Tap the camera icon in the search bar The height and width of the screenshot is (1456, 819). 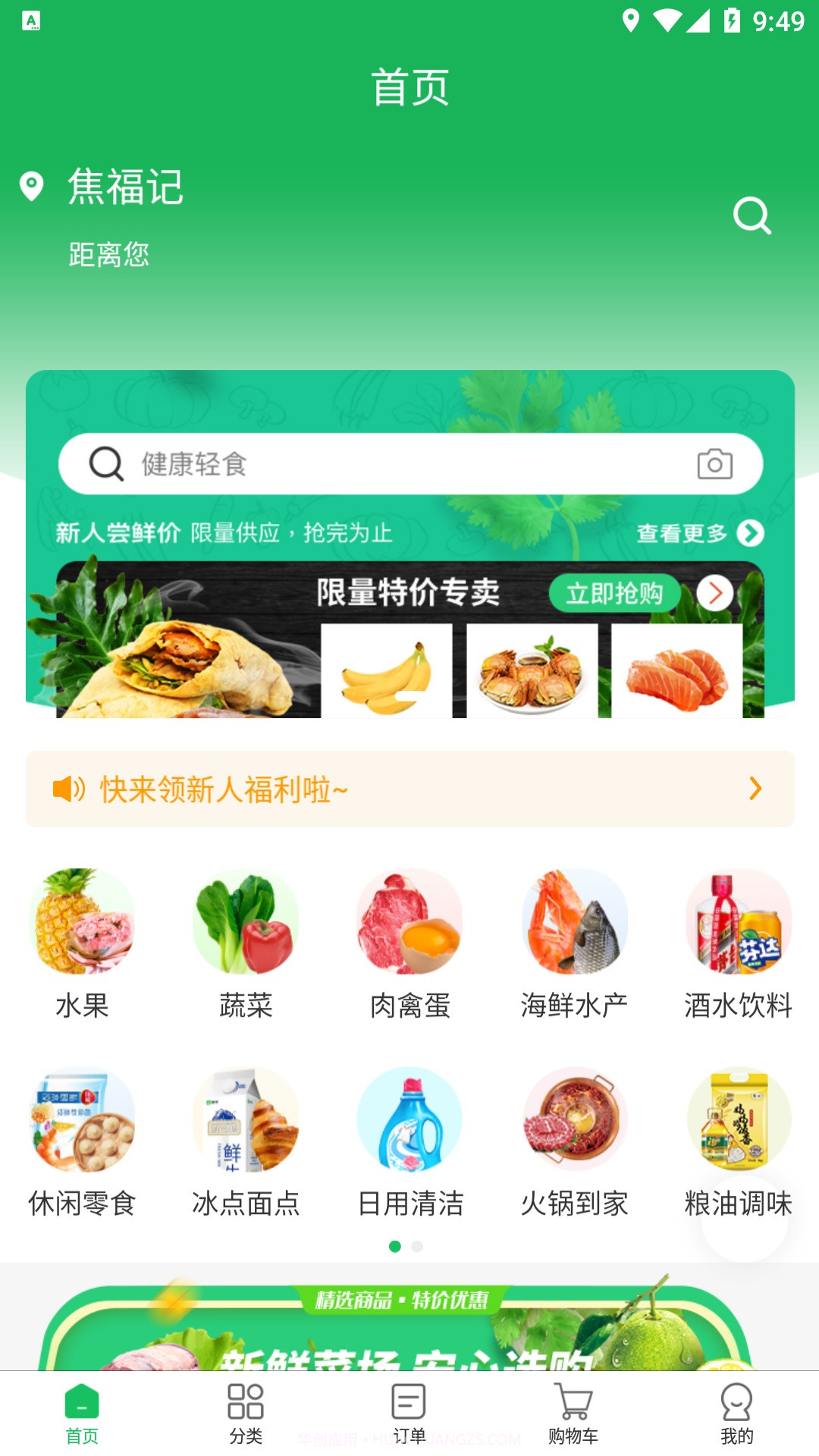click(714, 465)
